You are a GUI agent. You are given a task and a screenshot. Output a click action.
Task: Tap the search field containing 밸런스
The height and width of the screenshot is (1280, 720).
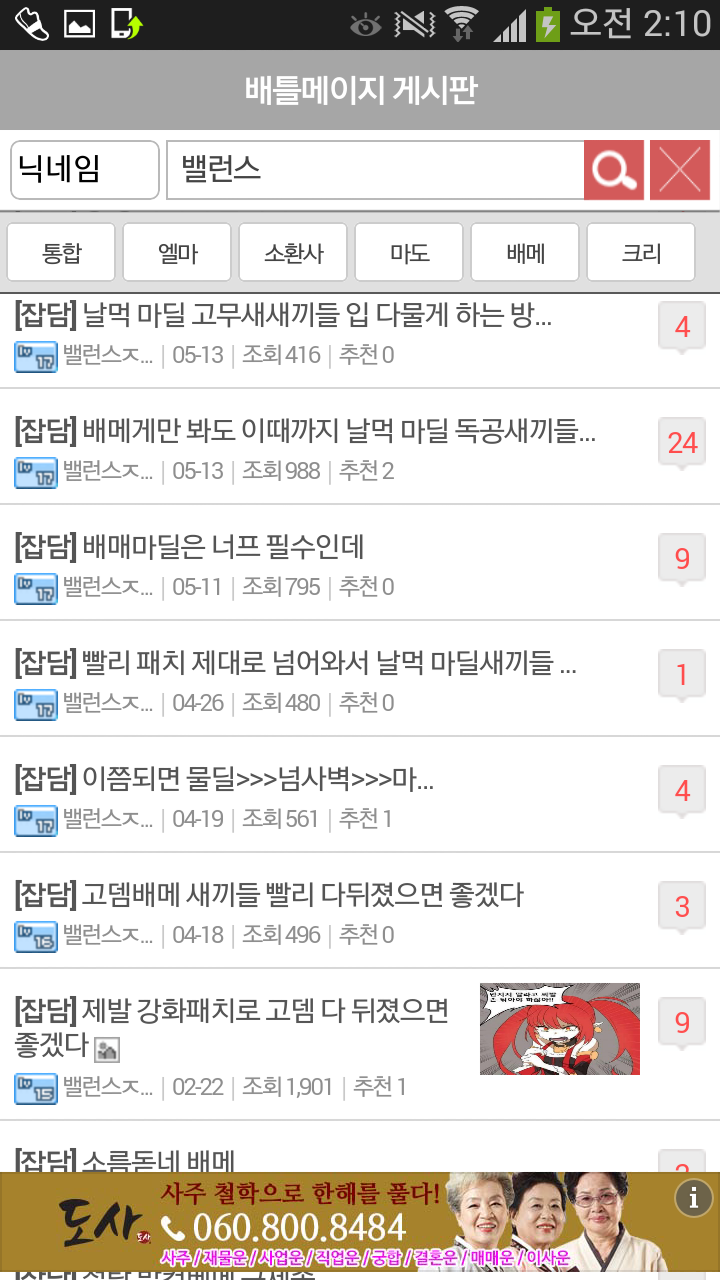375,170
